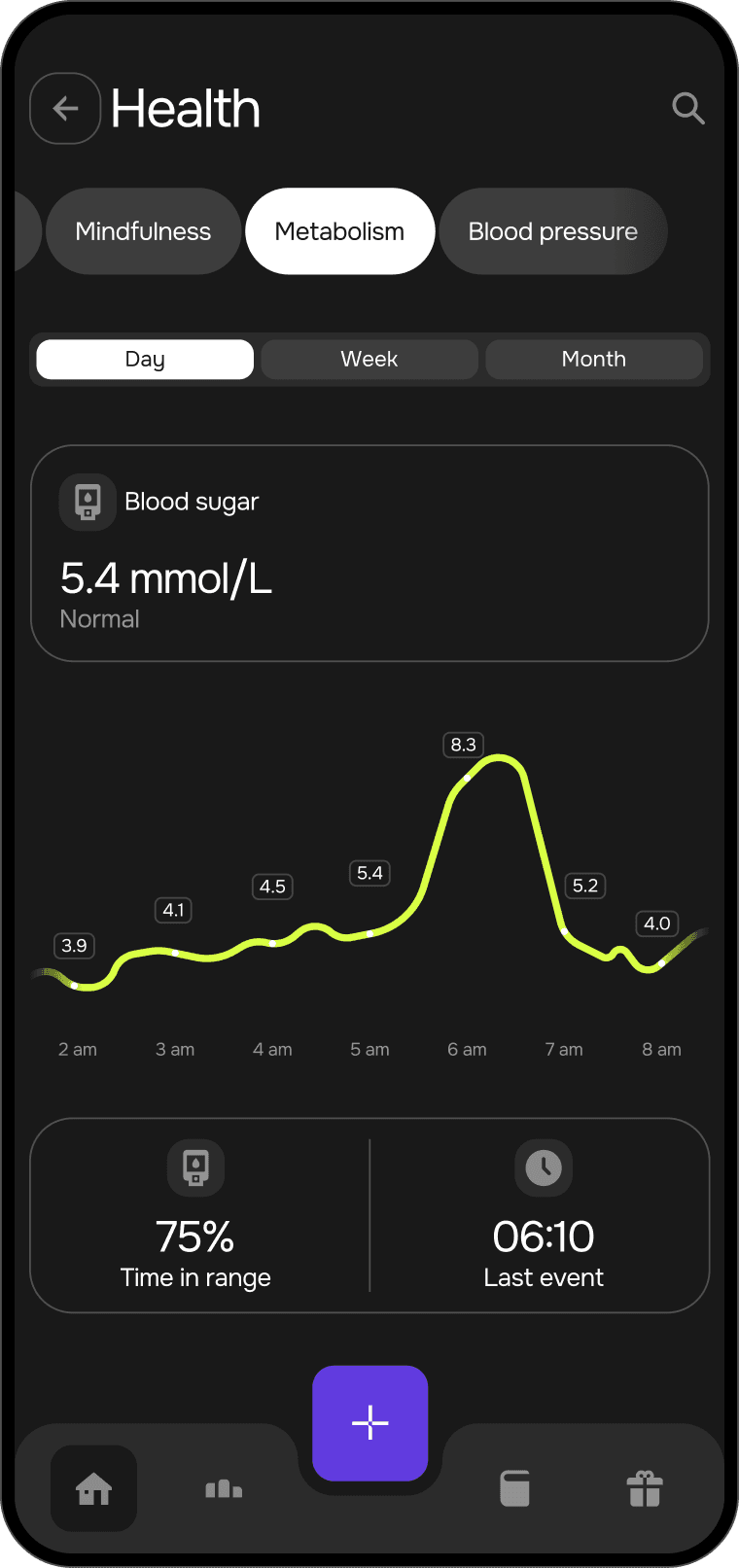This screenshot has height=1568, width=739.
Task: Toggle the Month time range
Action: tap(594, 359)
